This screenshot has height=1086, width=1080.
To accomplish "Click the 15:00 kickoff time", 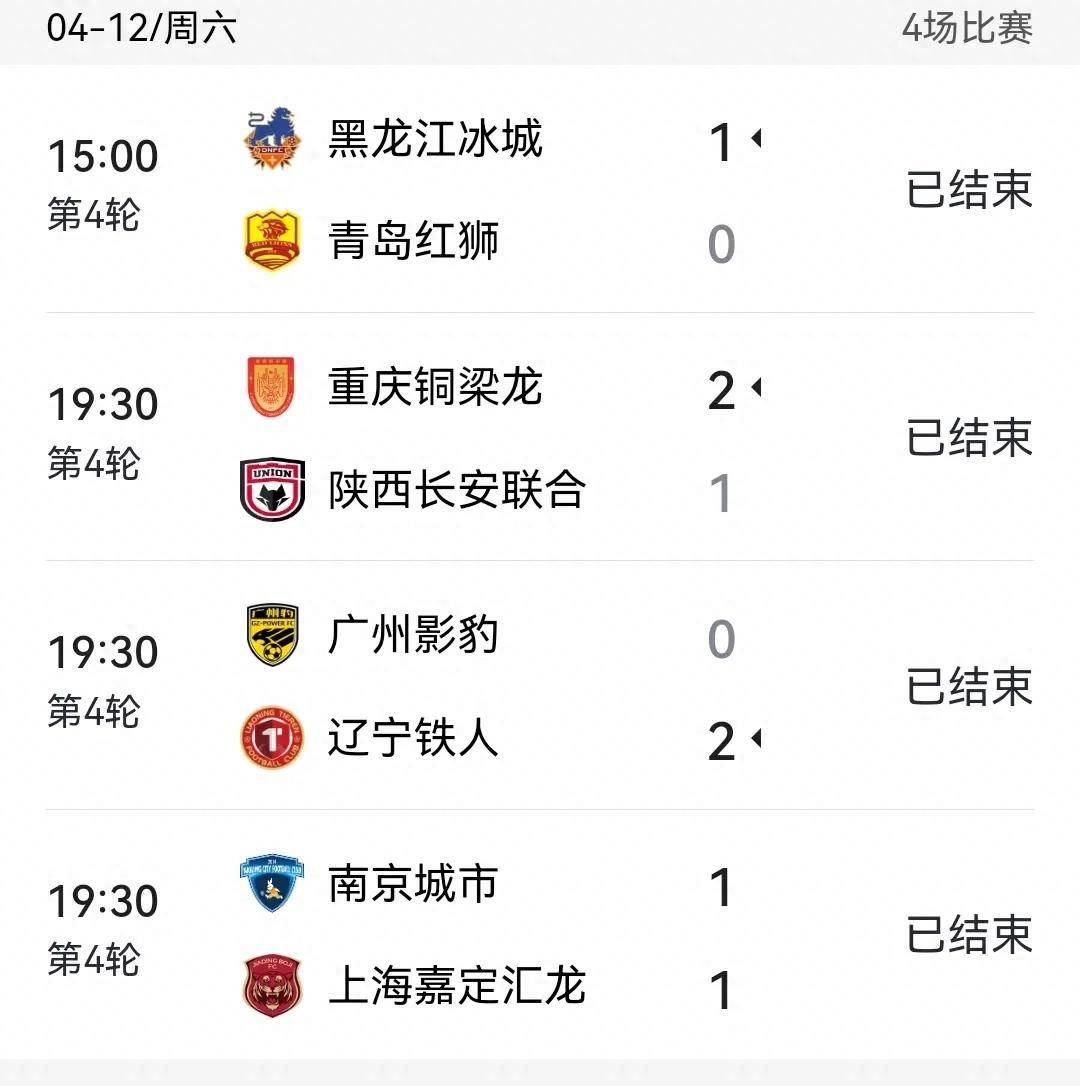I will coord(105,155).
